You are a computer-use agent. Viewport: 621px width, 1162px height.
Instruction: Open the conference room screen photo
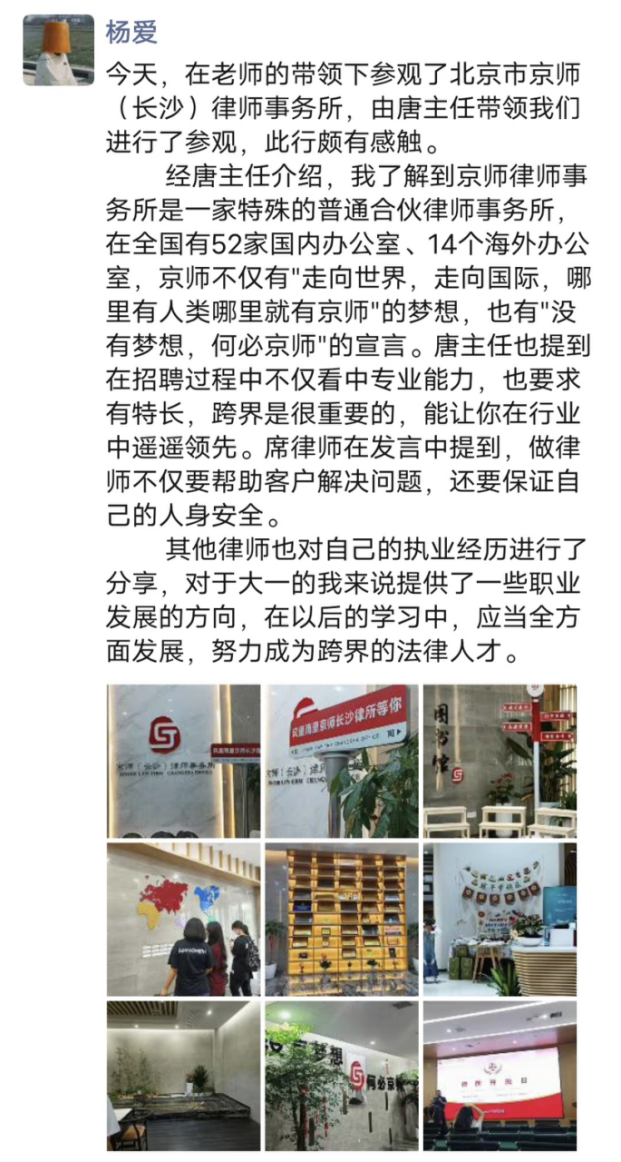(498, 1076)
